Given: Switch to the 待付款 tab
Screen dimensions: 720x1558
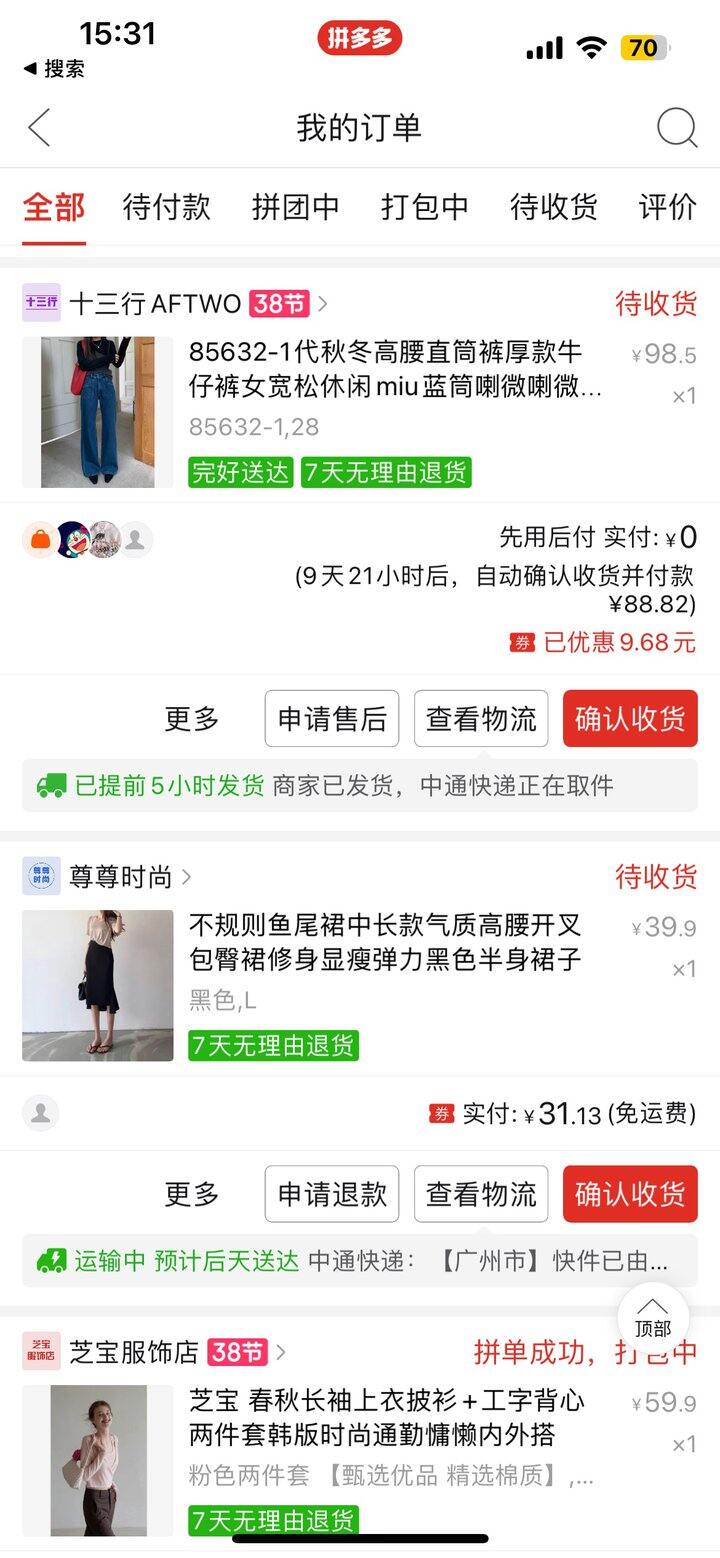Looking at the screenshot, I should [x=166, y=207].
